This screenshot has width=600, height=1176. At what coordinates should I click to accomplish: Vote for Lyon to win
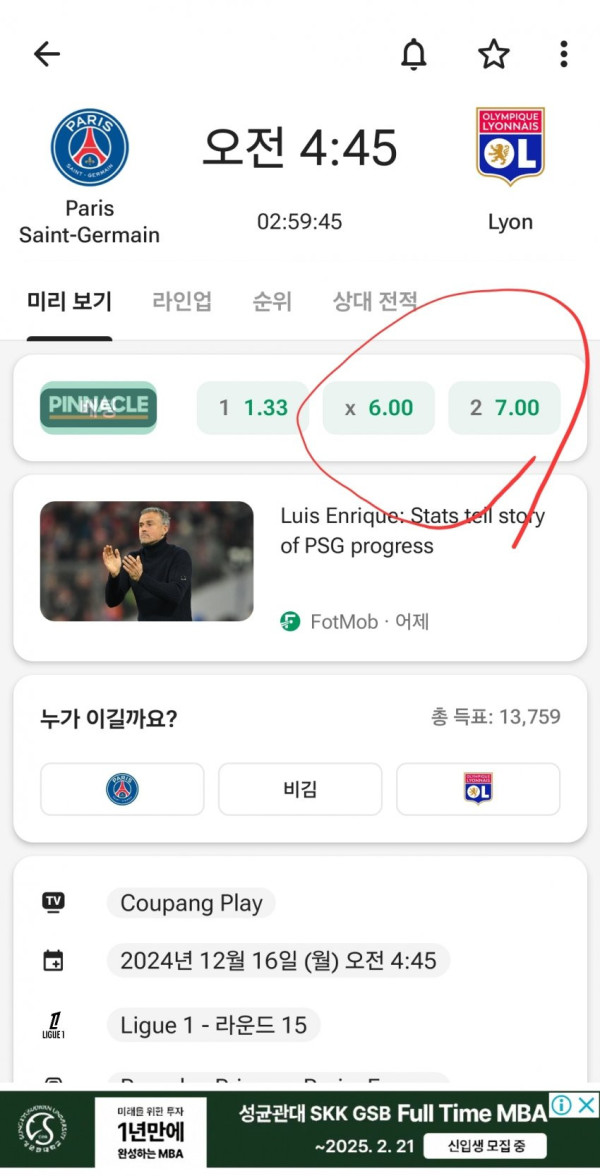coord(477,789)
